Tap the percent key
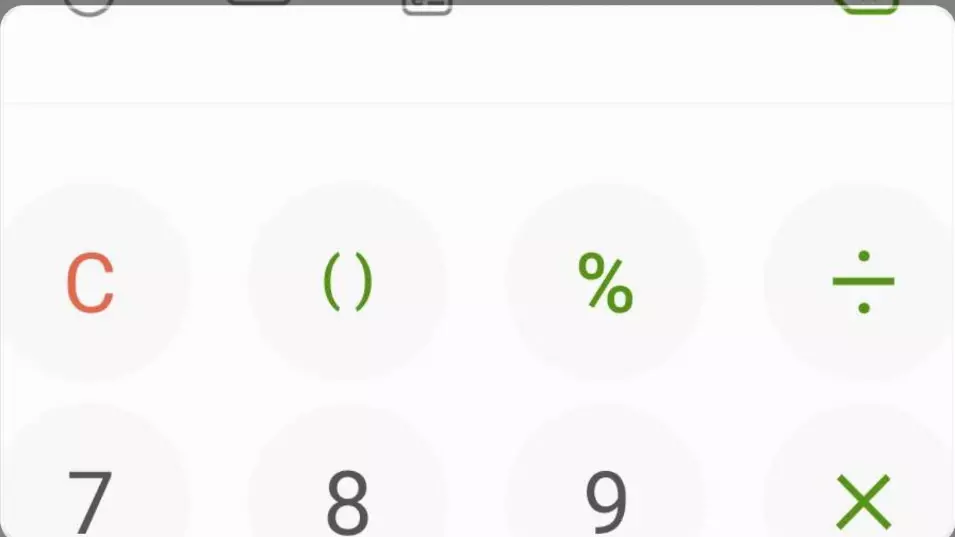Screen dimensions: 955x537 605,282
